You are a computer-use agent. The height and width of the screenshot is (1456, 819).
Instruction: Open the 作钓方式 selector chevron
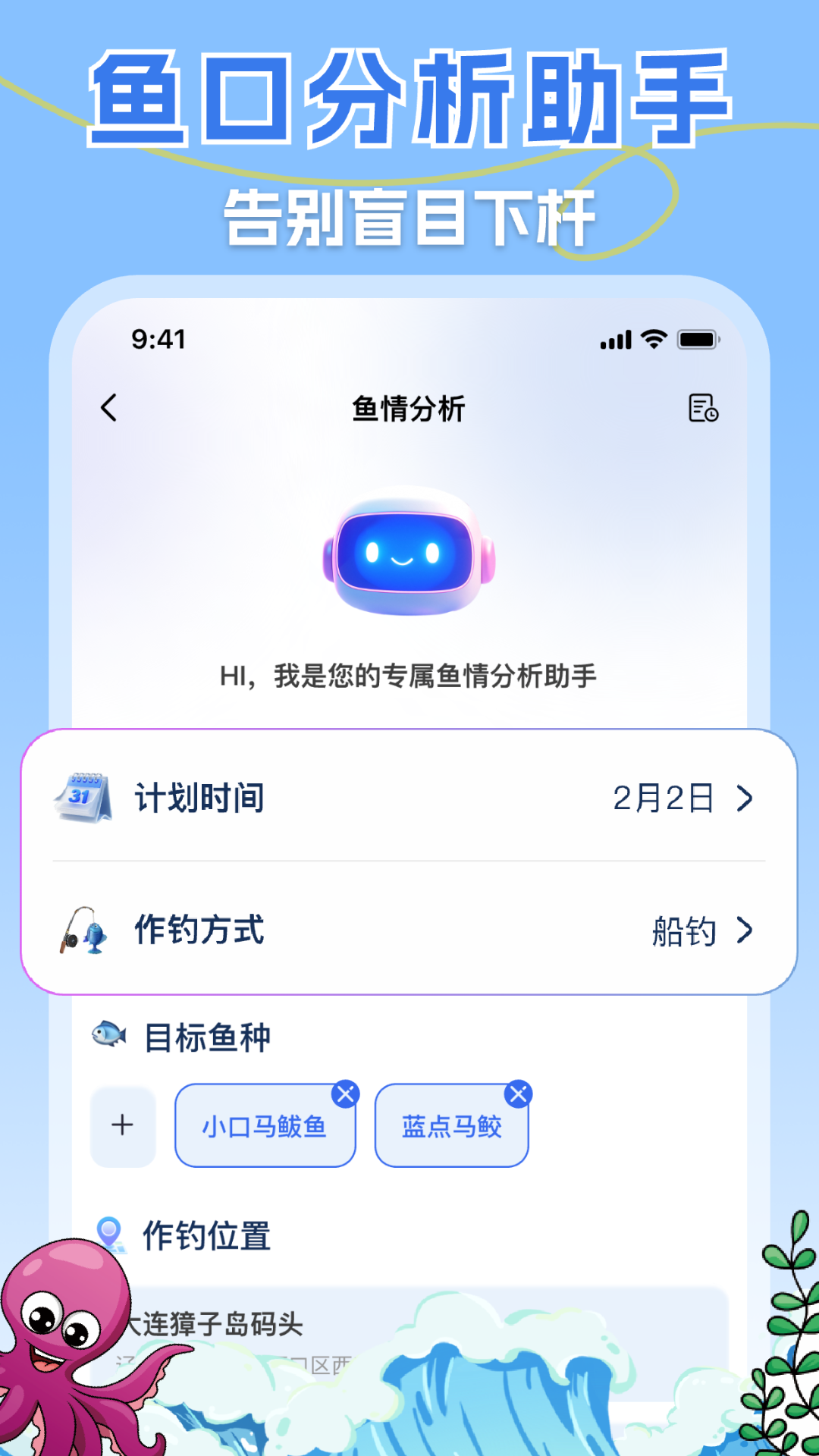click(746, 932)
